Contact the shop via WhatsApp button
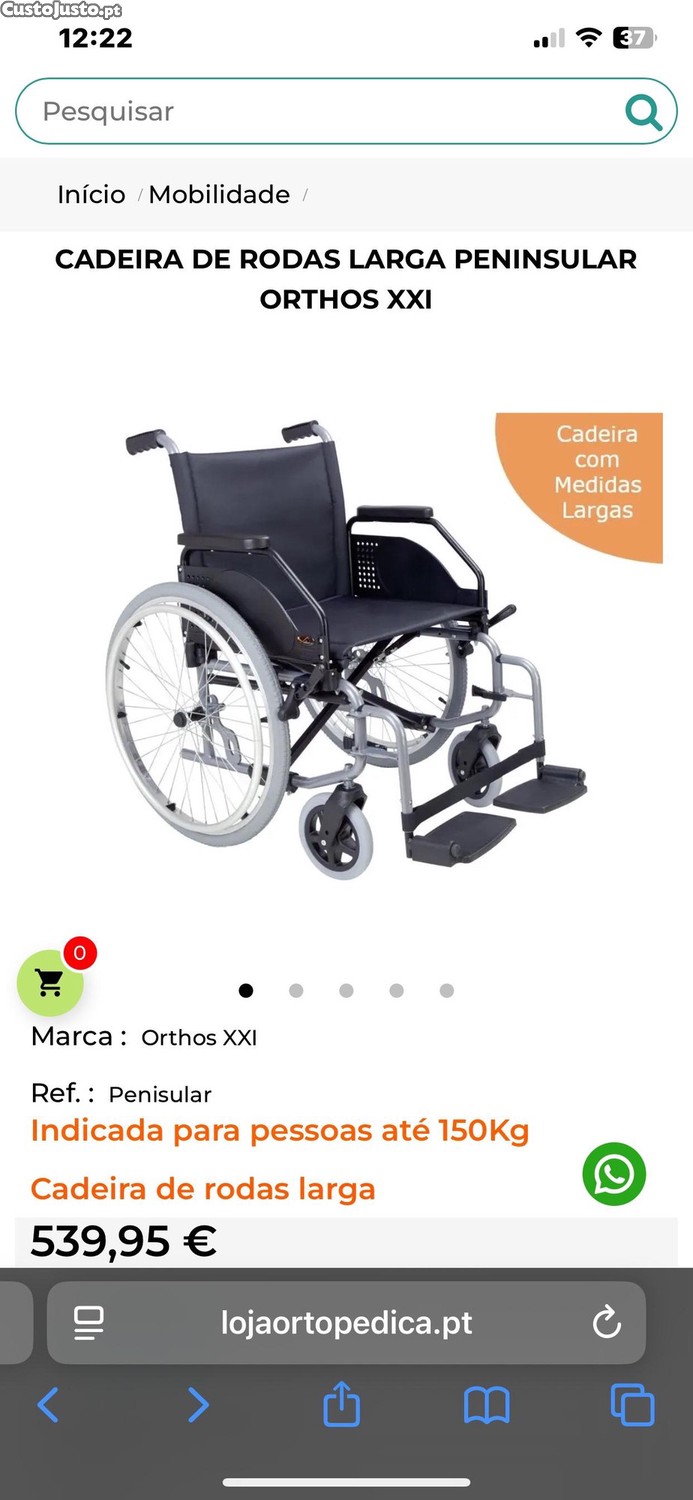The height and width of the screenshot is (1500, 693). (x=614, y=1174)
